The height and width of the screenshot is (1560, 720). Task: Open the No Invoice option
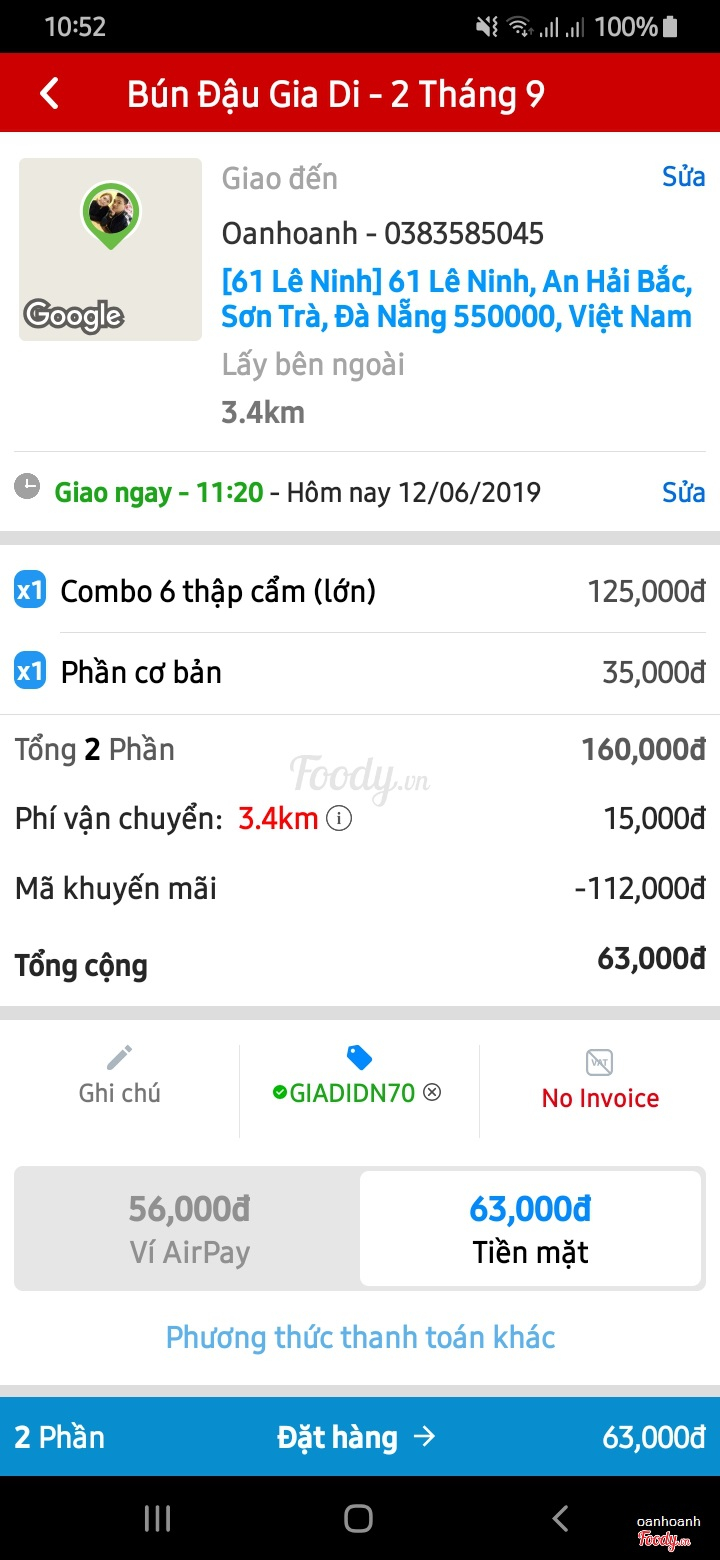coord(600,1080)
